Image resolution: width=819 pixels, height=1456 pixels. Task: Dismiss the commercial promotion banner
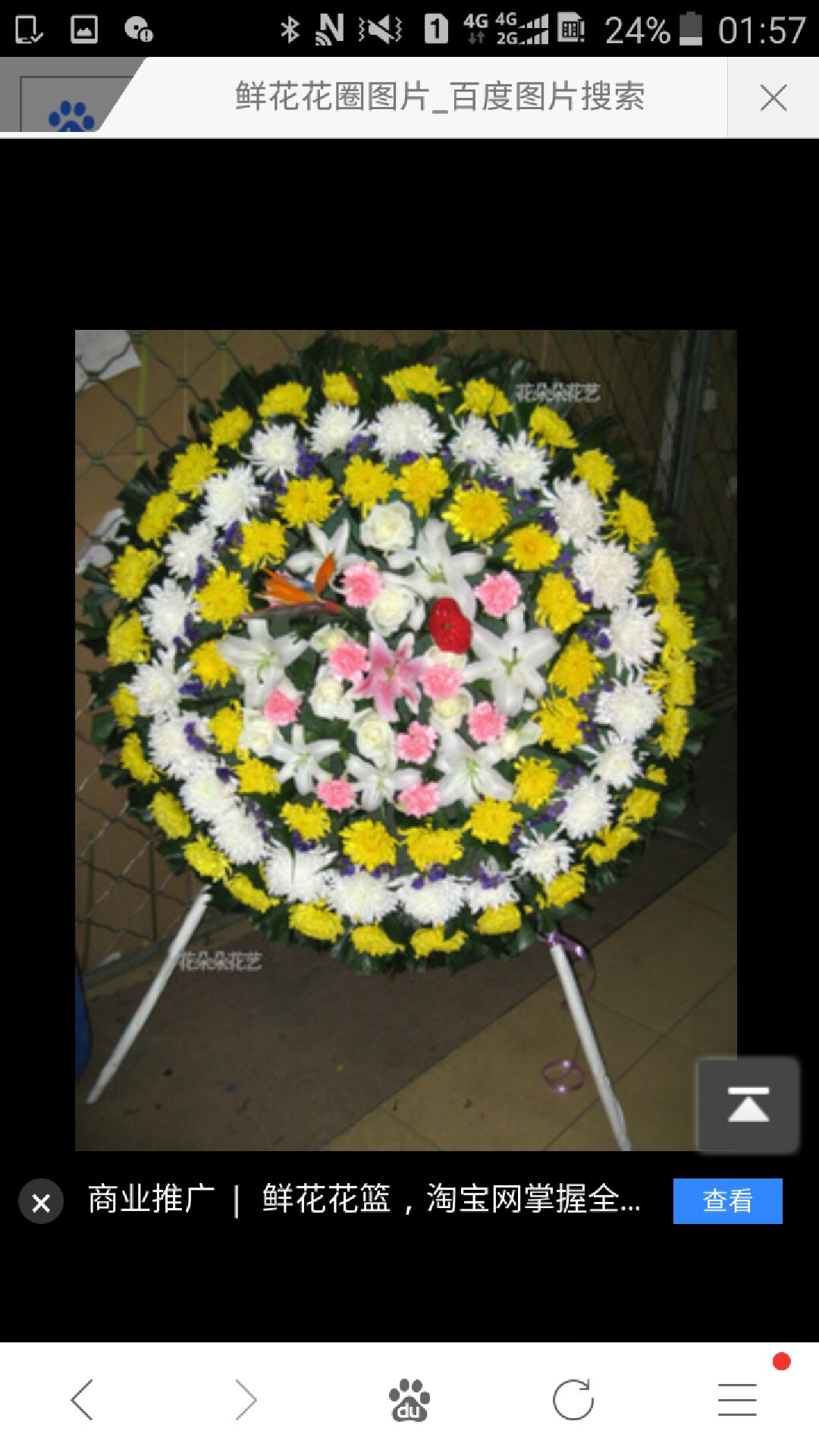tap(41, 1201)
